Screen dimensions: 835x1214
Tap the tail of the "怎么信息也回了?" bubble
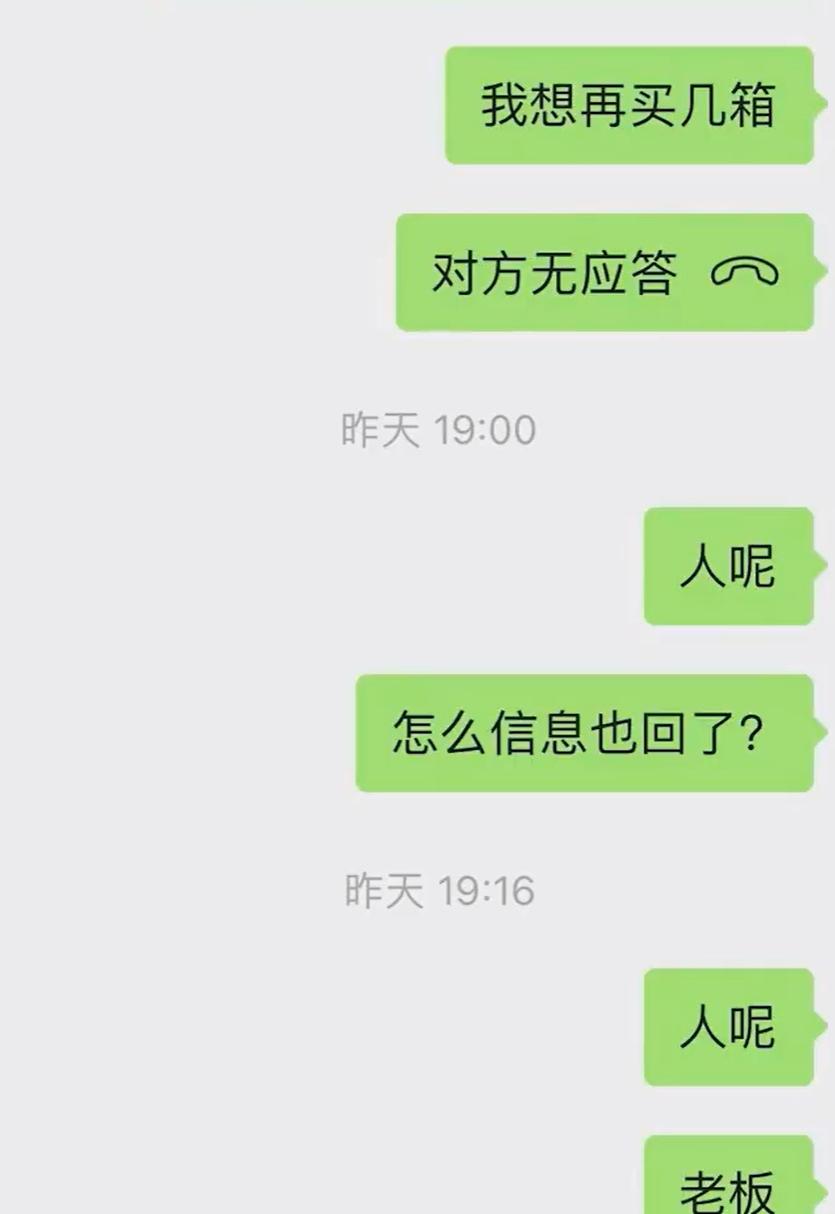[x=823, y=733]
